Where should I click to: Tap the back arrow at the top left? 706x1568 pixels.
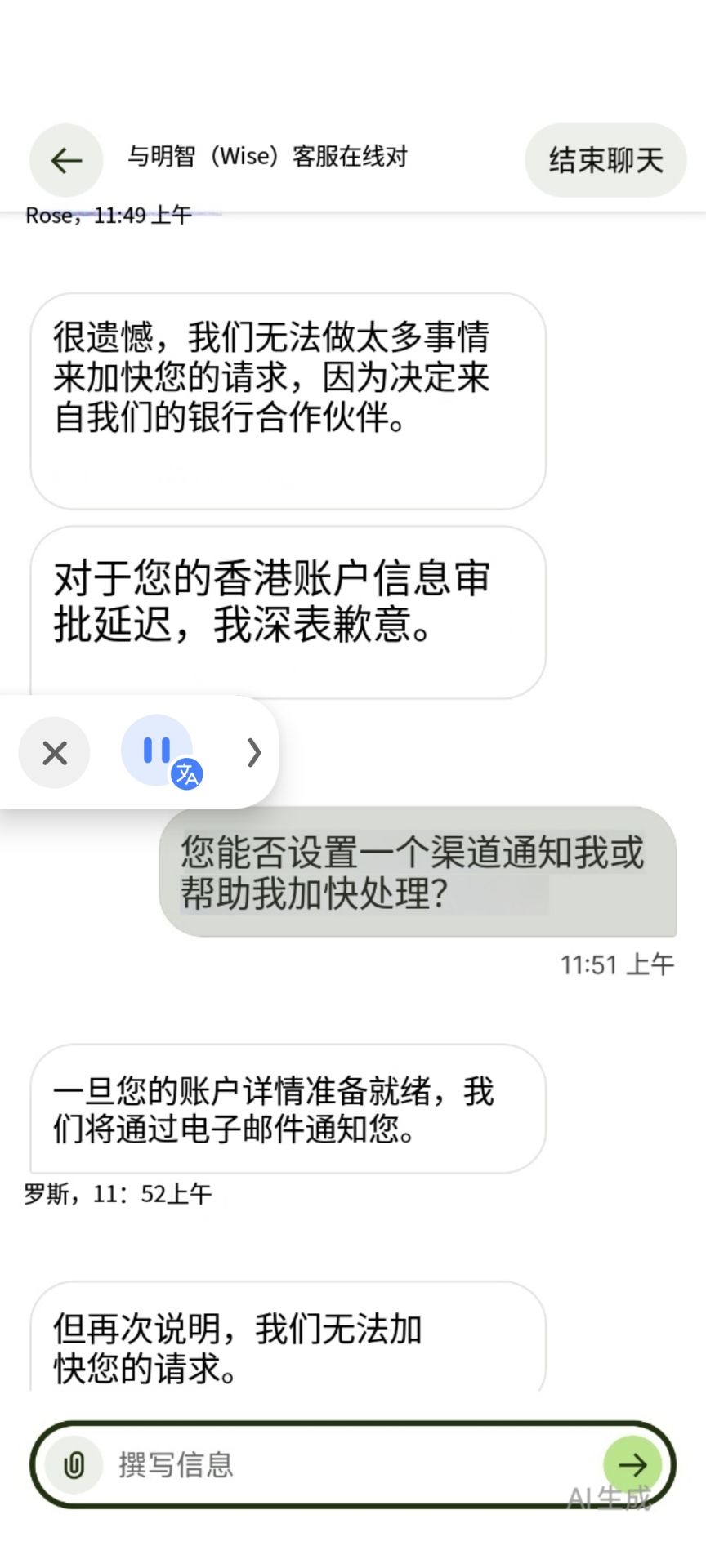pos(65,160)
